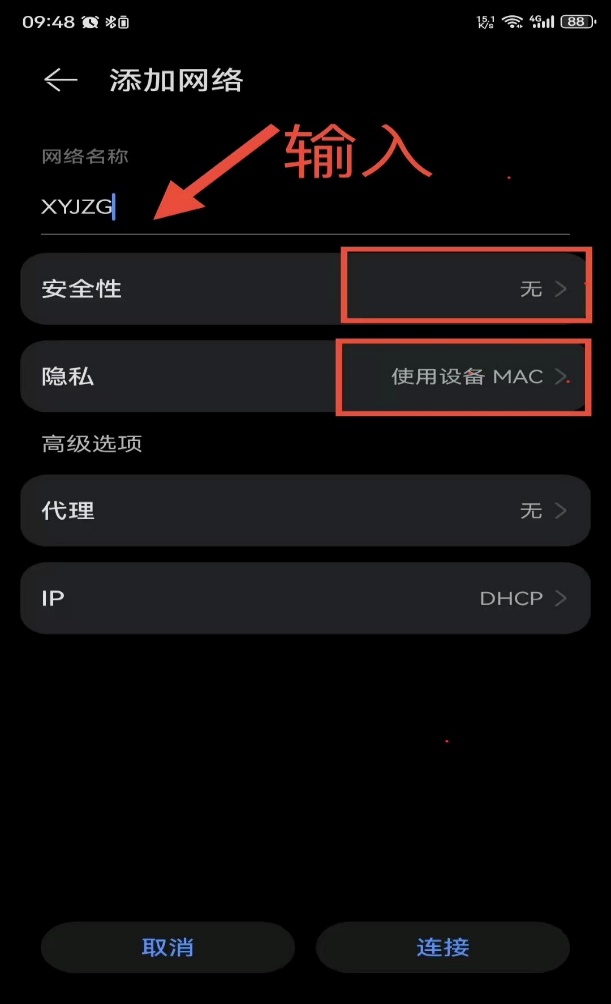The width and height of the screenshot is (611, 1004).
Task: Tap the 取消 button
Action: [168, 947]
